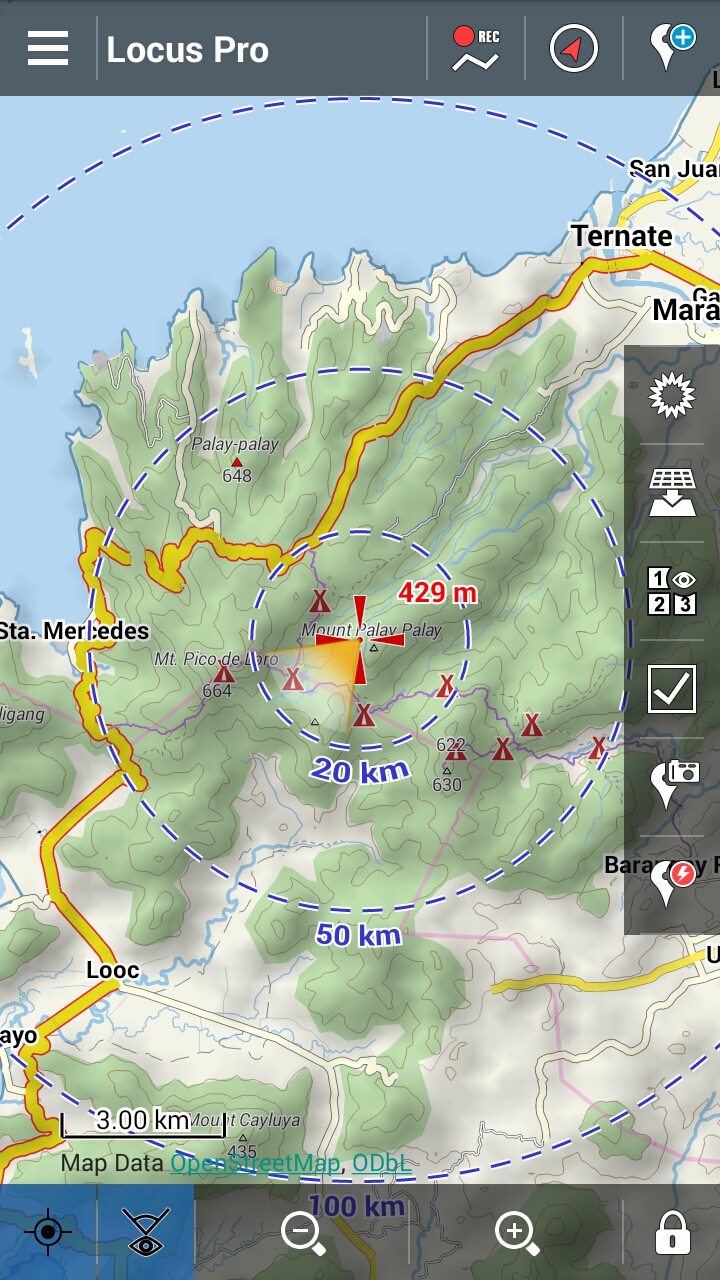Zoom out of the map
720x1280 pixels.
(x=302, y=1232)
